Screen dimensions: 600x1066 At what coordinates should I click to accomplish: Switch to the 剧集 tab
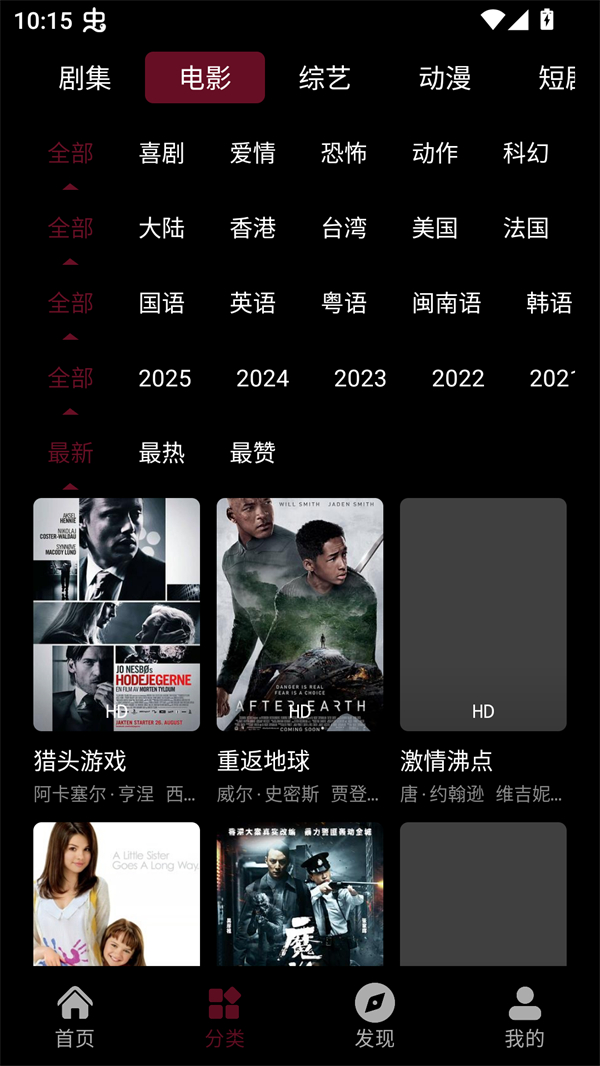click(x=85, y=78)
